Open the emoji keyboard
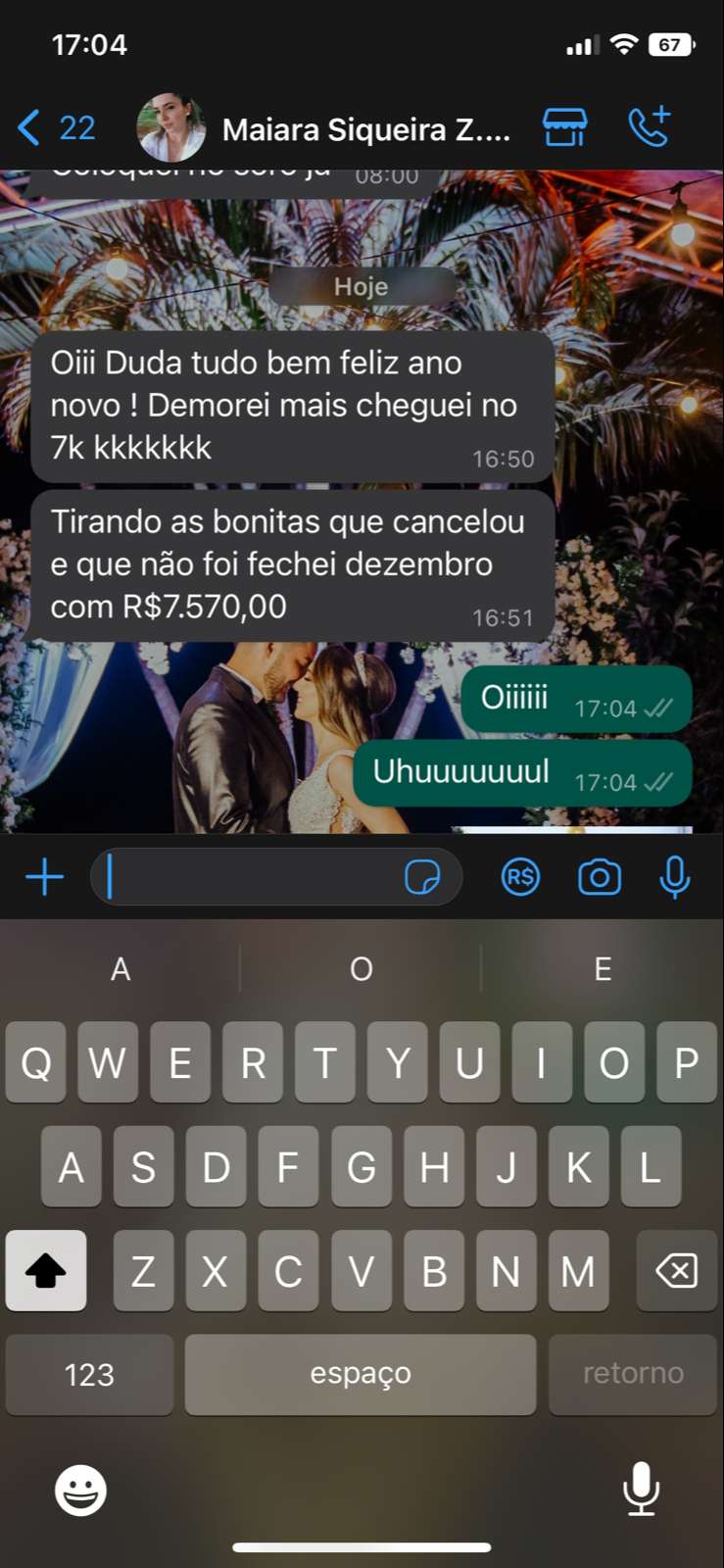This screenshot has height=1568, width=724. 80,1491
